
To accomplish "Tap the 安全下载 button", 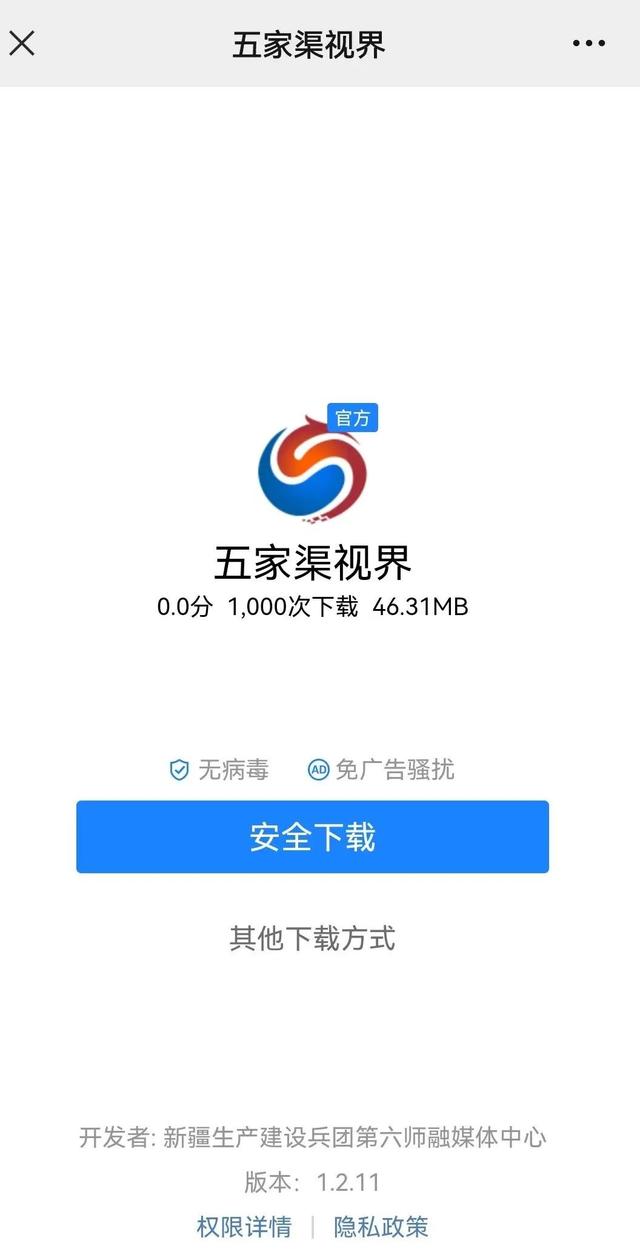I will click(x=312, y=837).
